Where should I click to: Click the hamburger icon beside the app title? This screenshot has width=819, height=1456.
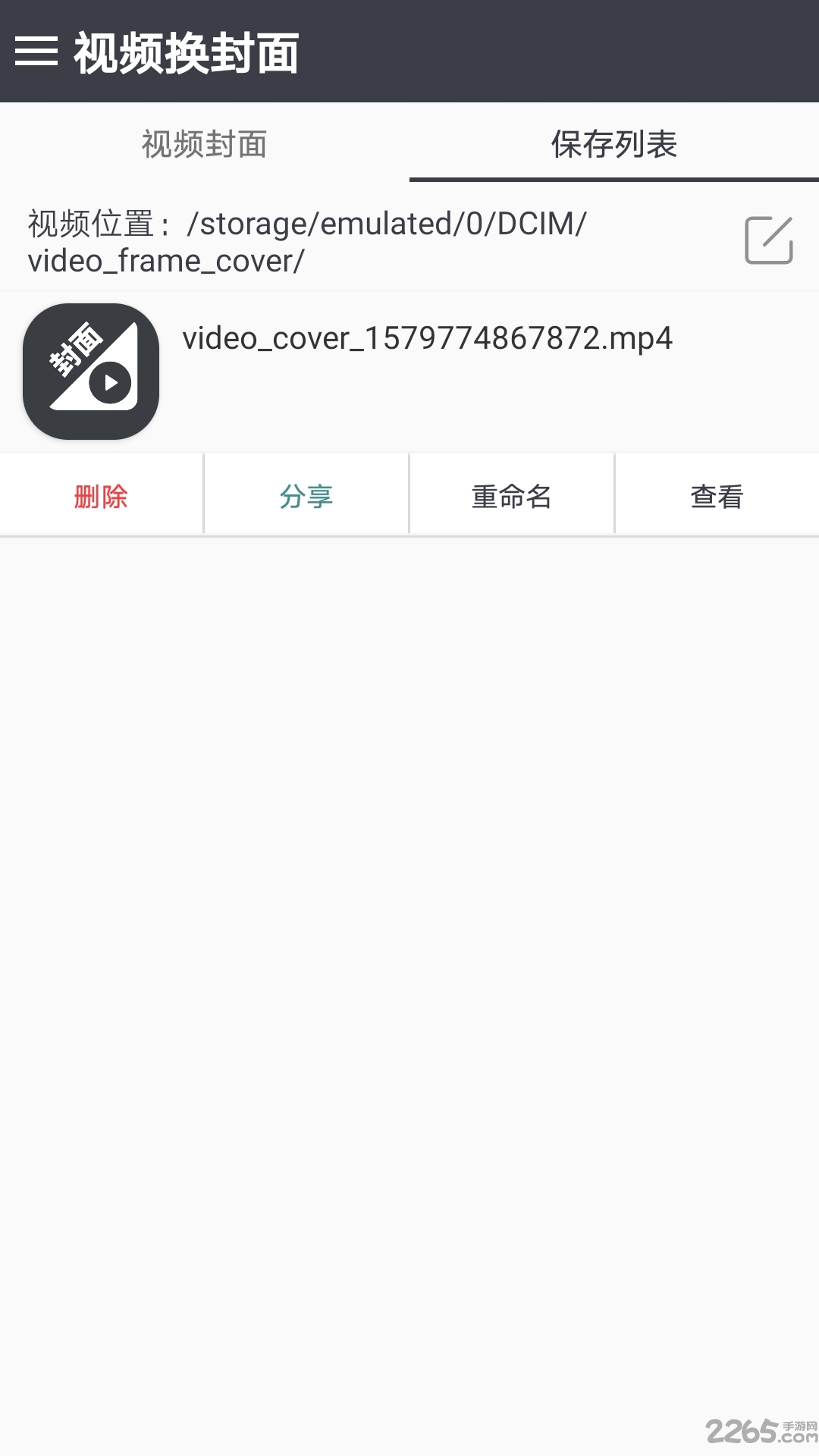click(36, 53)
